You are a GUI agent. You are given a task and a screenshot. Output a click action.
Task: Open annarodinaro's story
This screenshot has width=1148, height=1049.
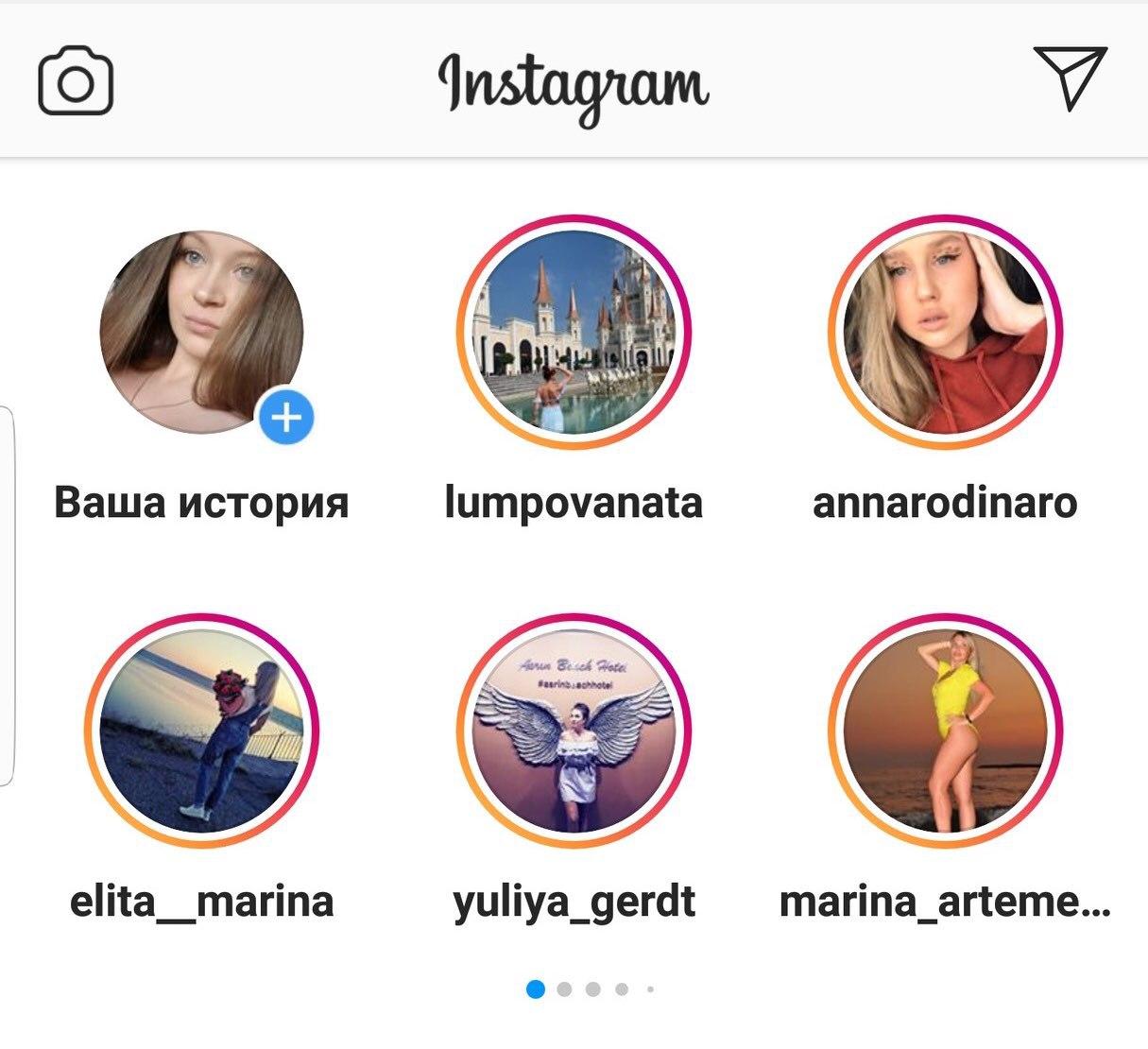pyautogui.click(x=945, y=333)
